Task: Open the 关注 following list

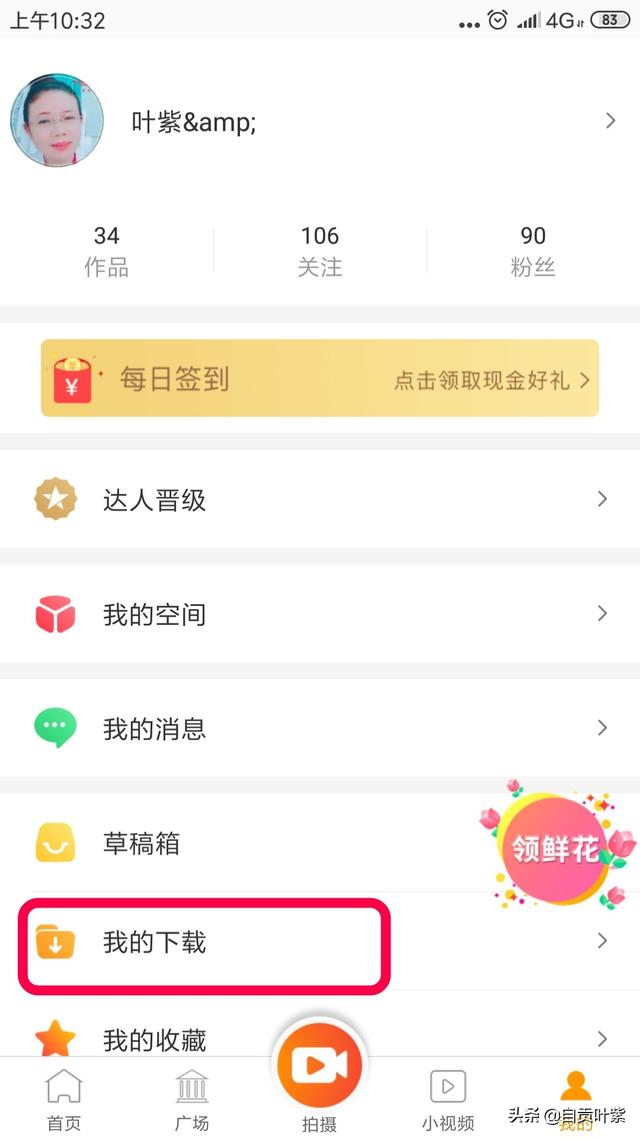Action: pyautogui.click(x=320, y=250)
